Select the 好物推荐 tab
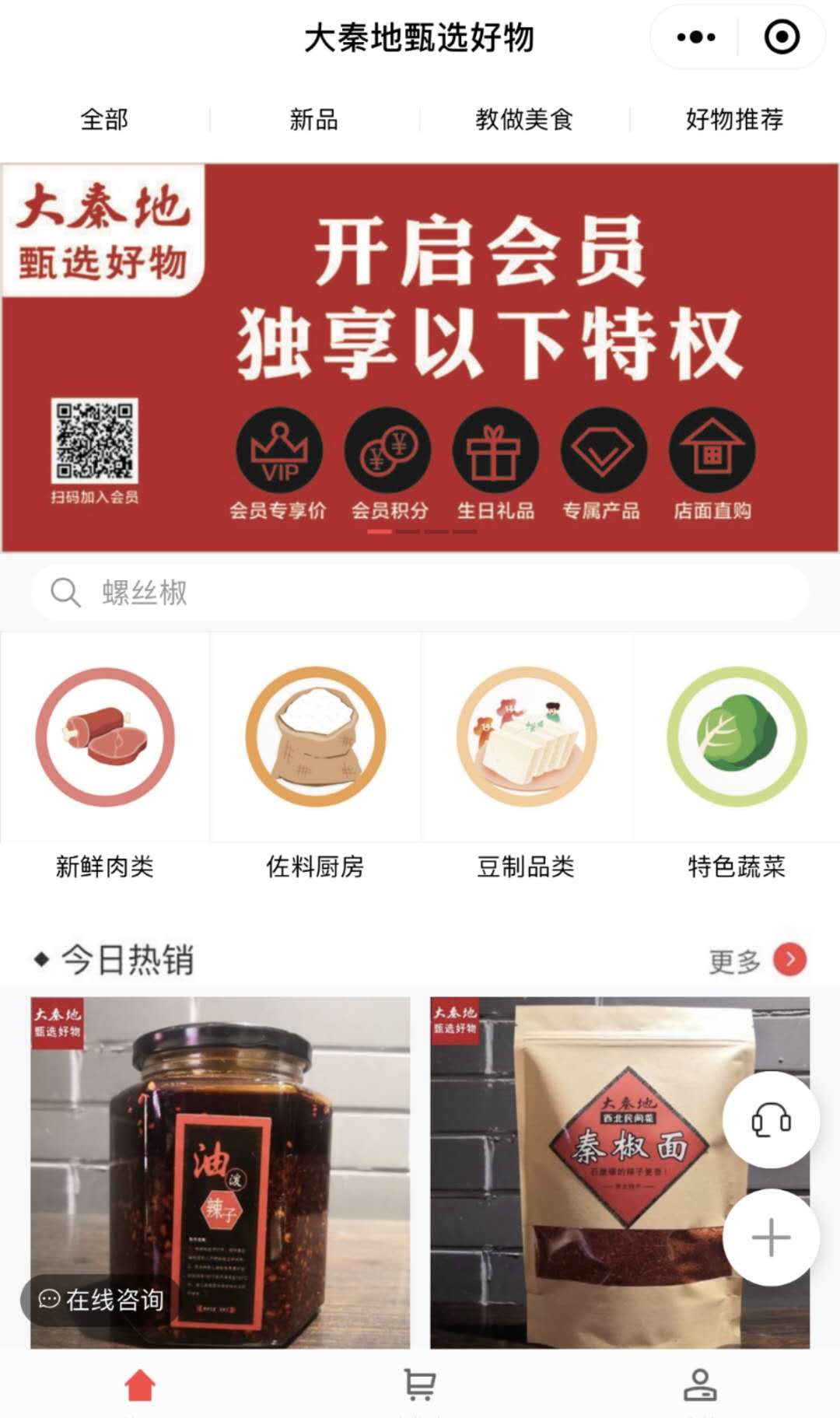This screenshot has height=1418, width=840. (x=734, y=120)
